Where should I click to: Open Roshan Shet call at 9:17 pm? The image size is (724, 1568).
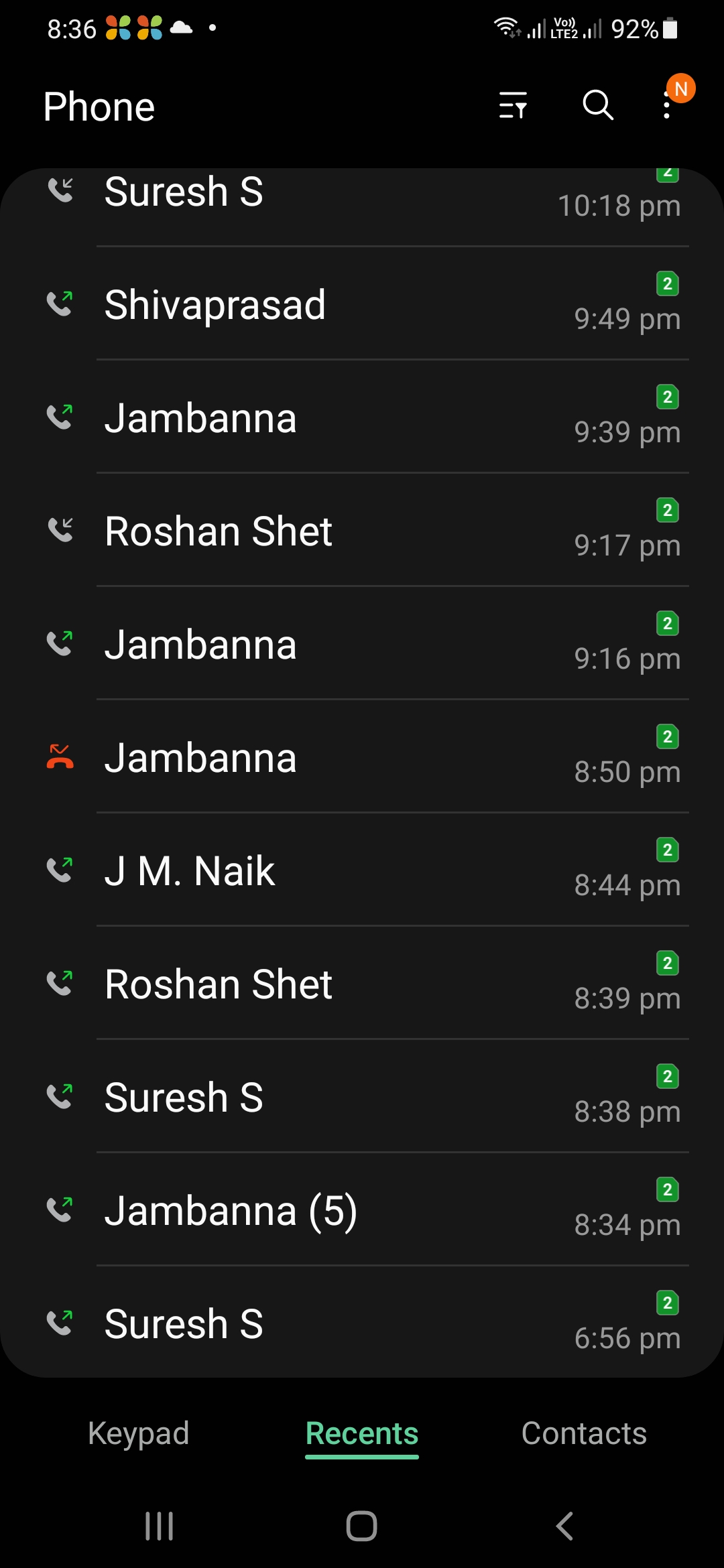coord(362,531)
